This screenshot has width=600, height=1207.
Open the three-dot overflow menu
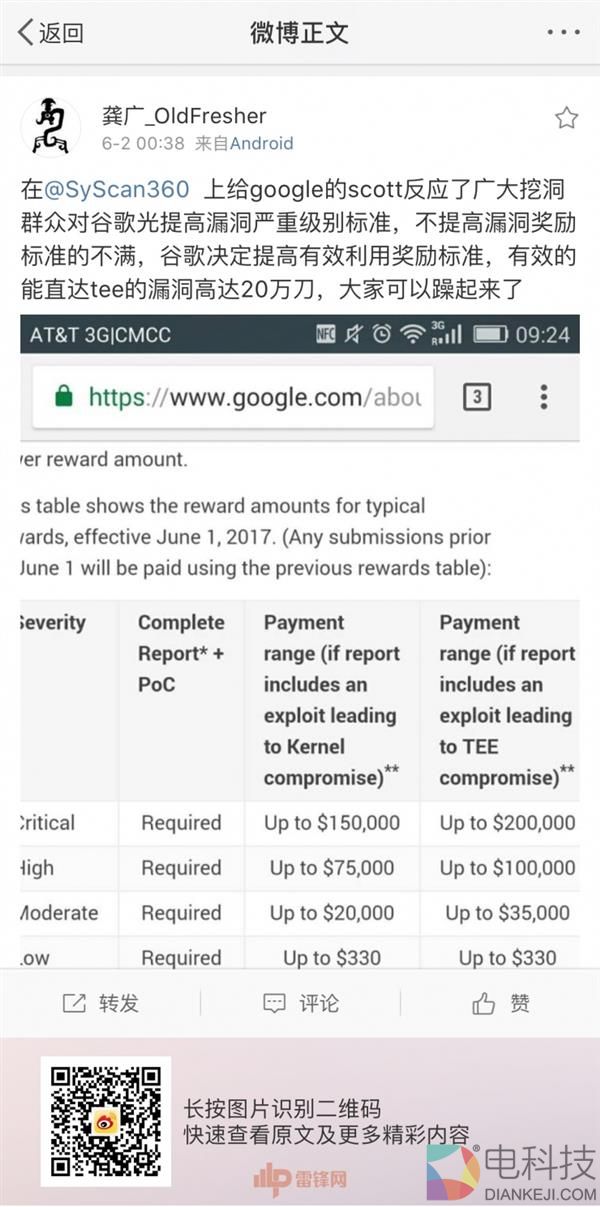tap(563, 33)
